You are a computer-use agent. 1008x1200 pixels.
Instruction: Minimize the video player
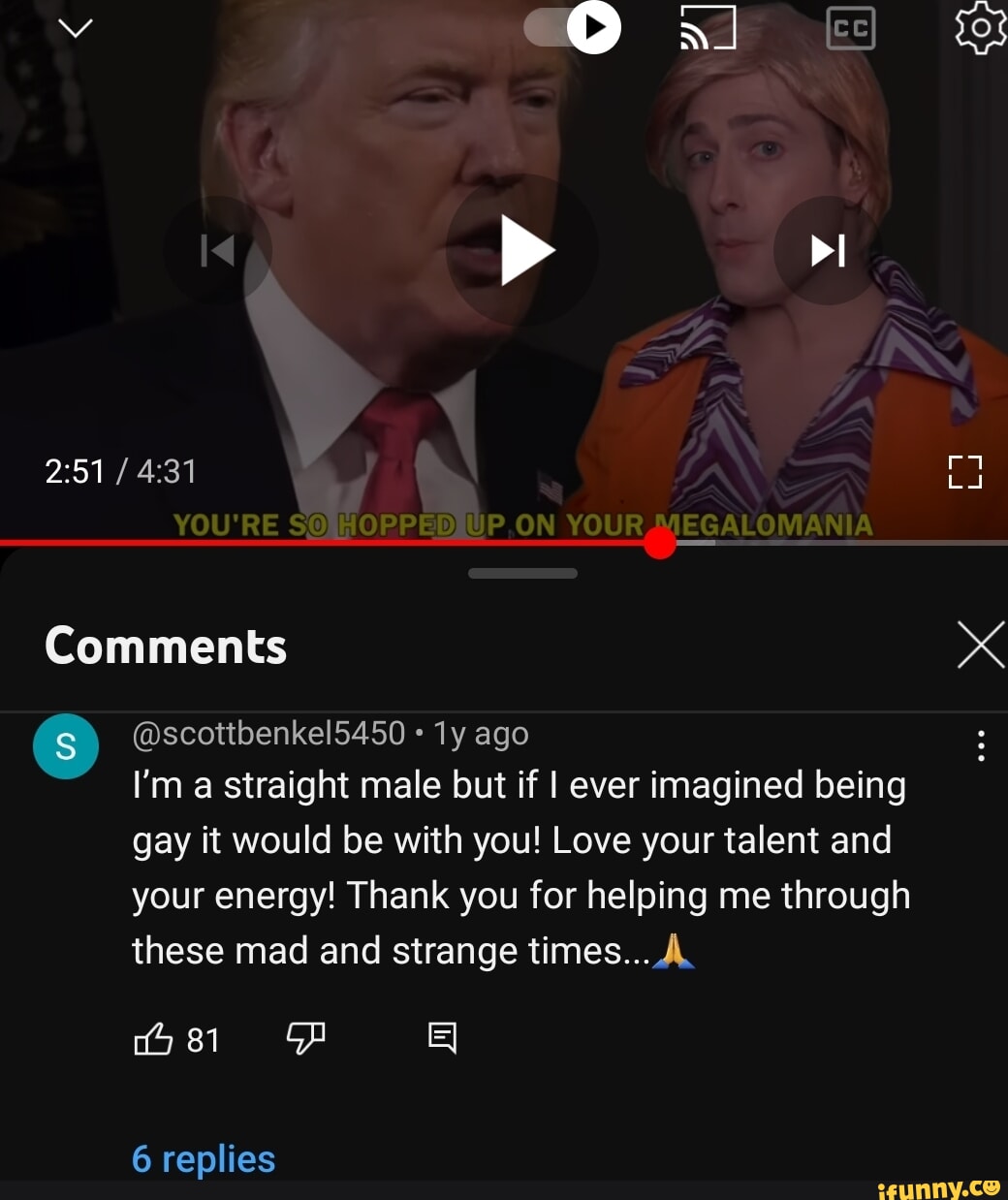pyautogui.click(x=75, y=27)
